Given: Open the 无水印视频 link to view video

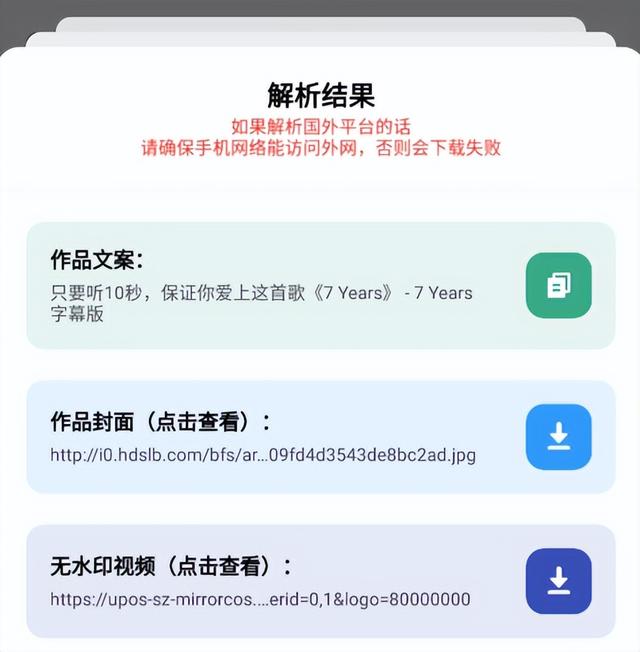Looking at the screenshot, I should tap(260, 599).
